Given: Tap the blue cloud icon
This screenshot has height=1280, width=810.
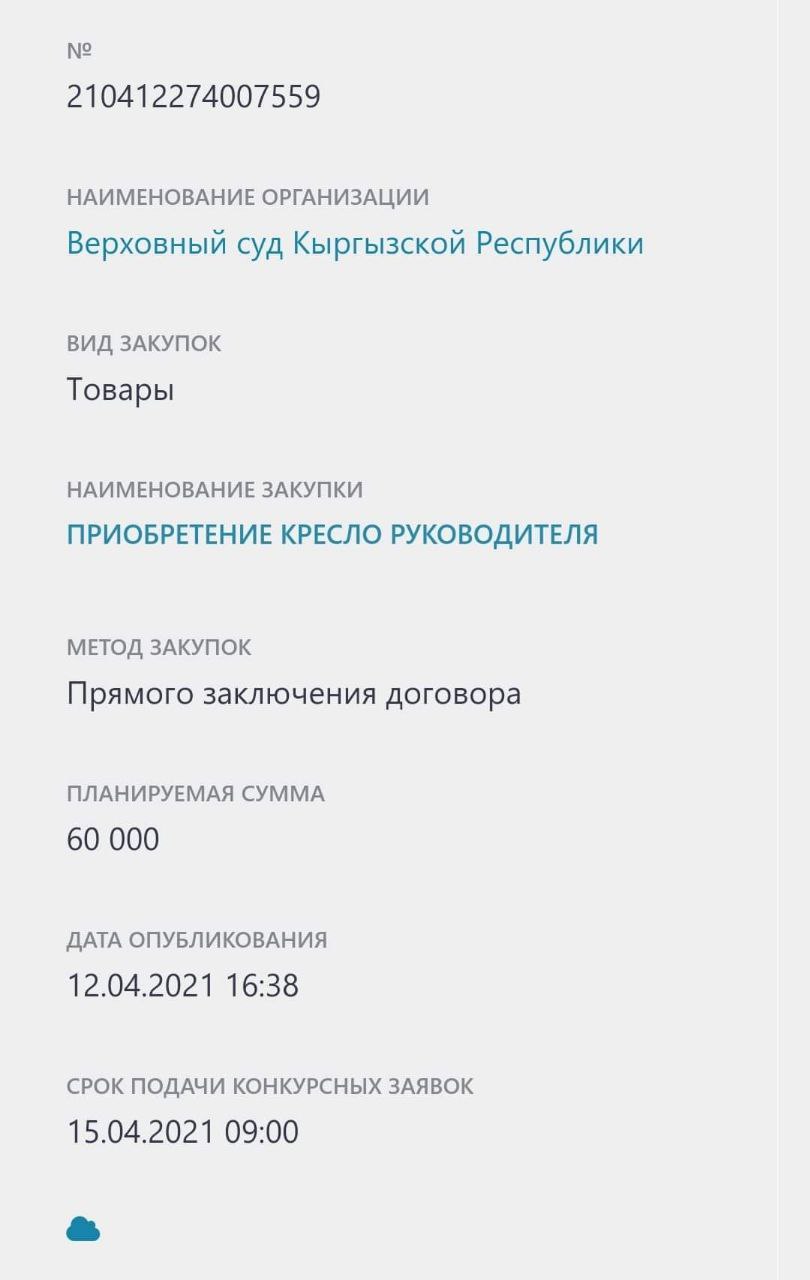Looking at the screenshot, I should [83, 1229].
